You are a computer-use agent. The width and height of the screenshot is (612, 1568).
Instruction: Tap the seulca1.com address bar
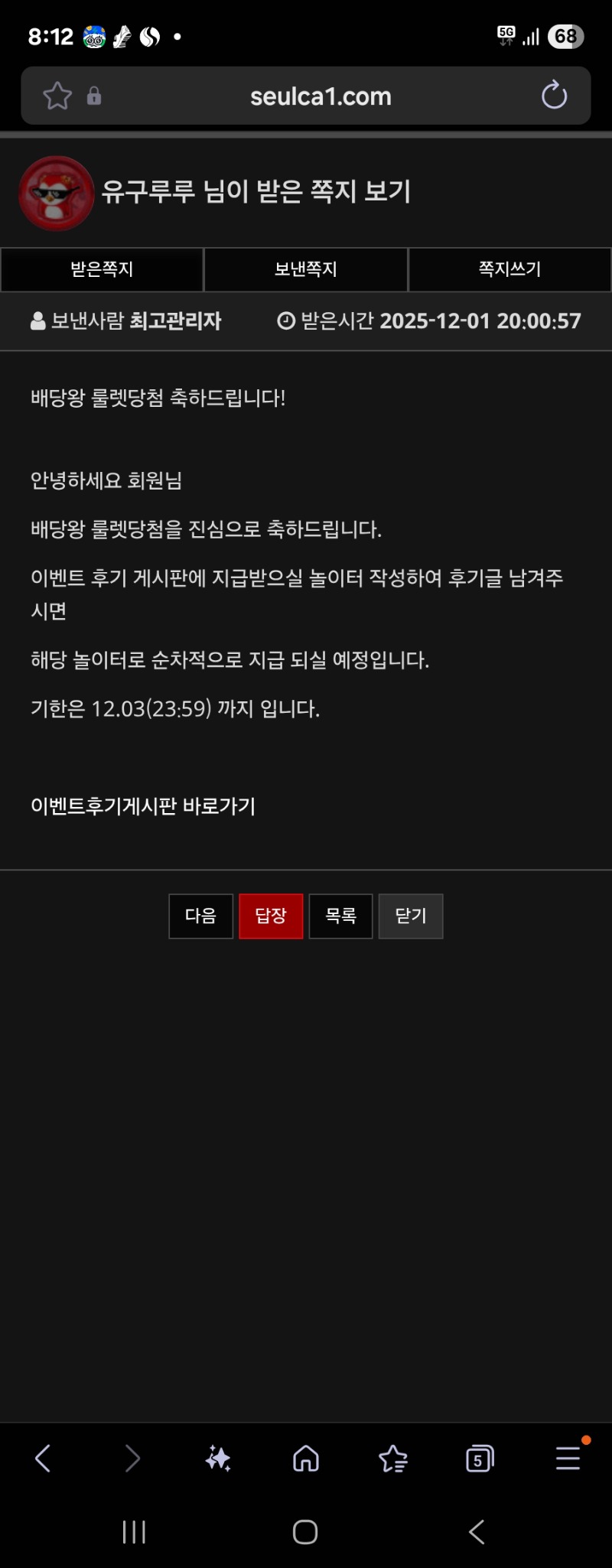[321, 96]
